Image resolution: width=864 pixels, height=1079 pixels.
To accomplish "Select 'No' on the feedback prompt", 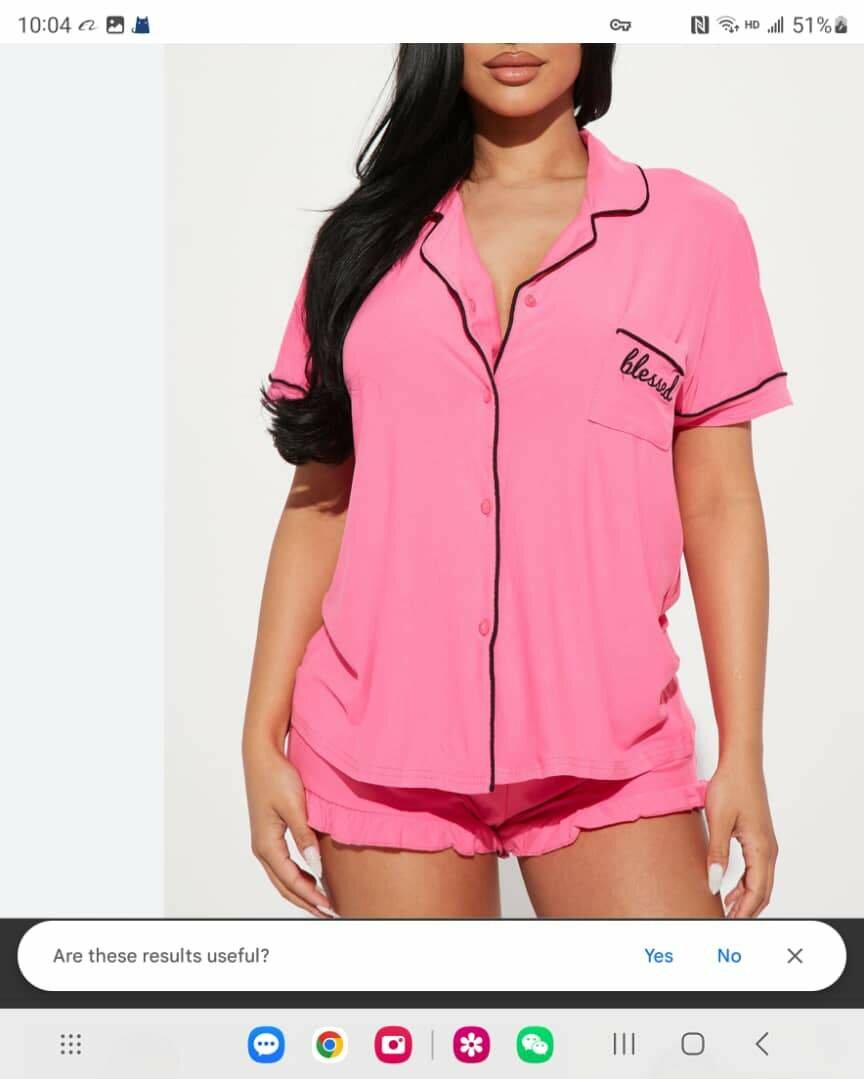I will tap(728, 956).
